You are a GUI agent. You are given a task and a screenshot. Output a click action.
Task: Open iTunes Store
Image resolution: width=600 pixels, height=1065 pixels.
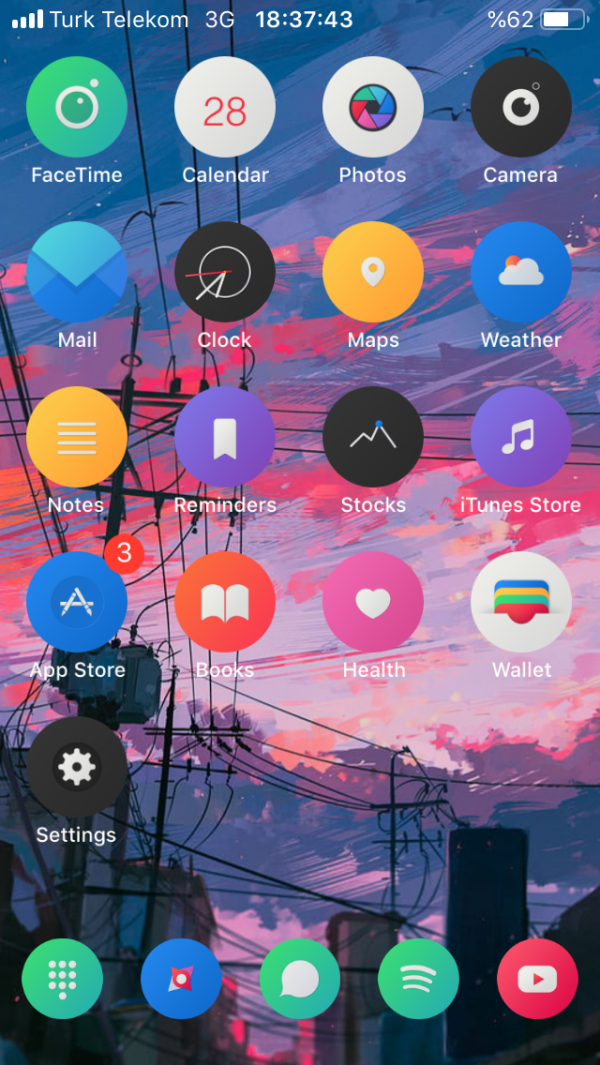pyautogui.click(x=521, y=437)
